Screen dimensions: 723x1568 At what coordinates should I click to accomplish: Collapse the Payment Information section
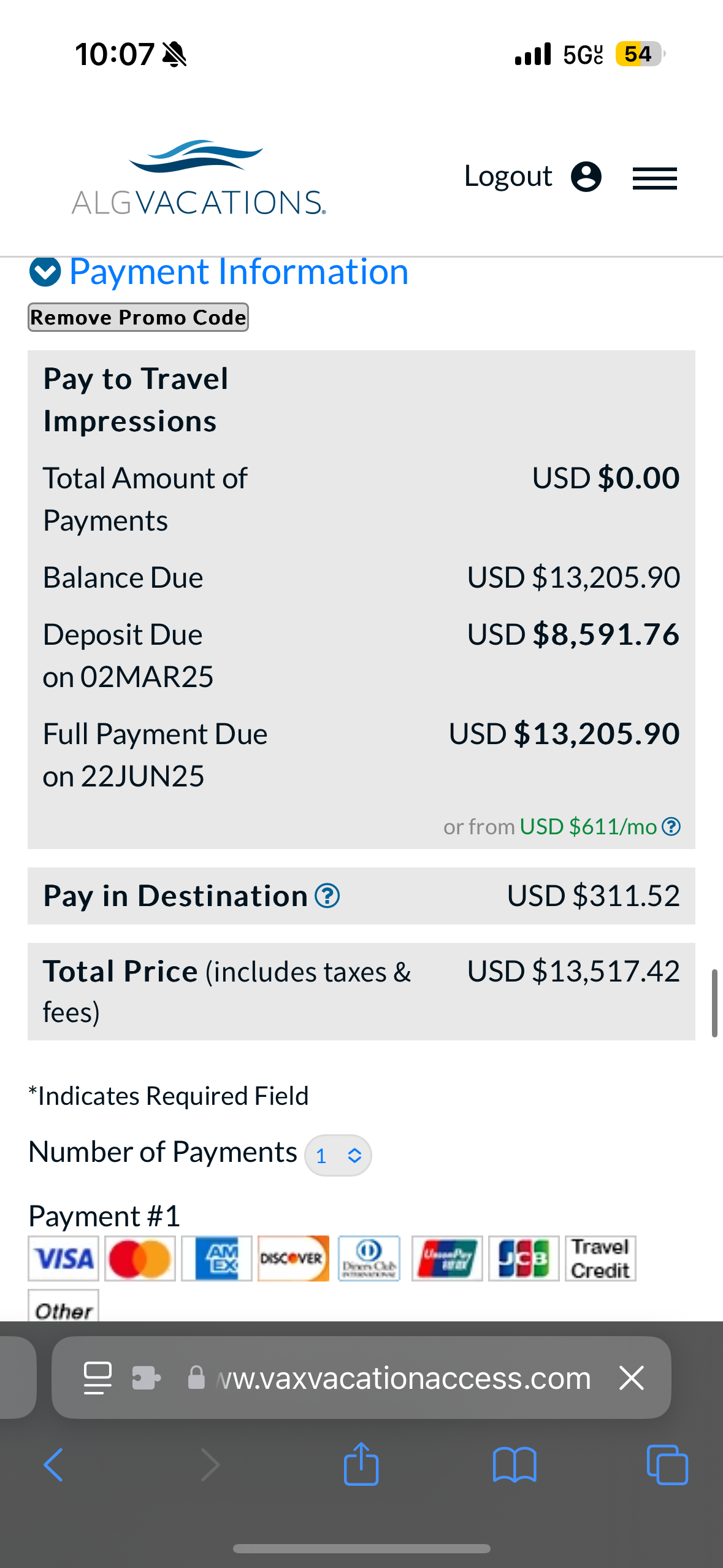45,272
